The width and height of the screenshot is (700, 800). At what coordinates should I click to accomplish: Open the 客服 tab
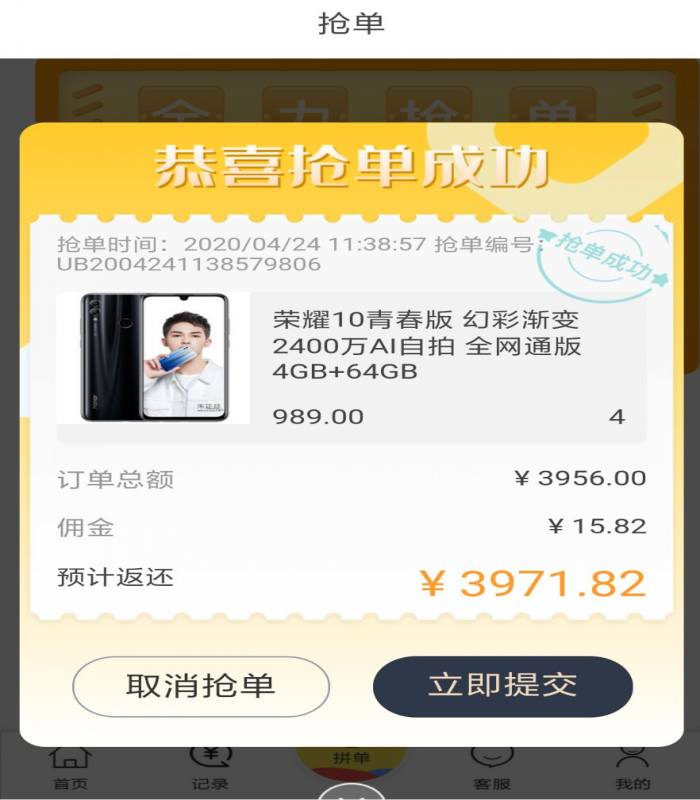(492, 770)
